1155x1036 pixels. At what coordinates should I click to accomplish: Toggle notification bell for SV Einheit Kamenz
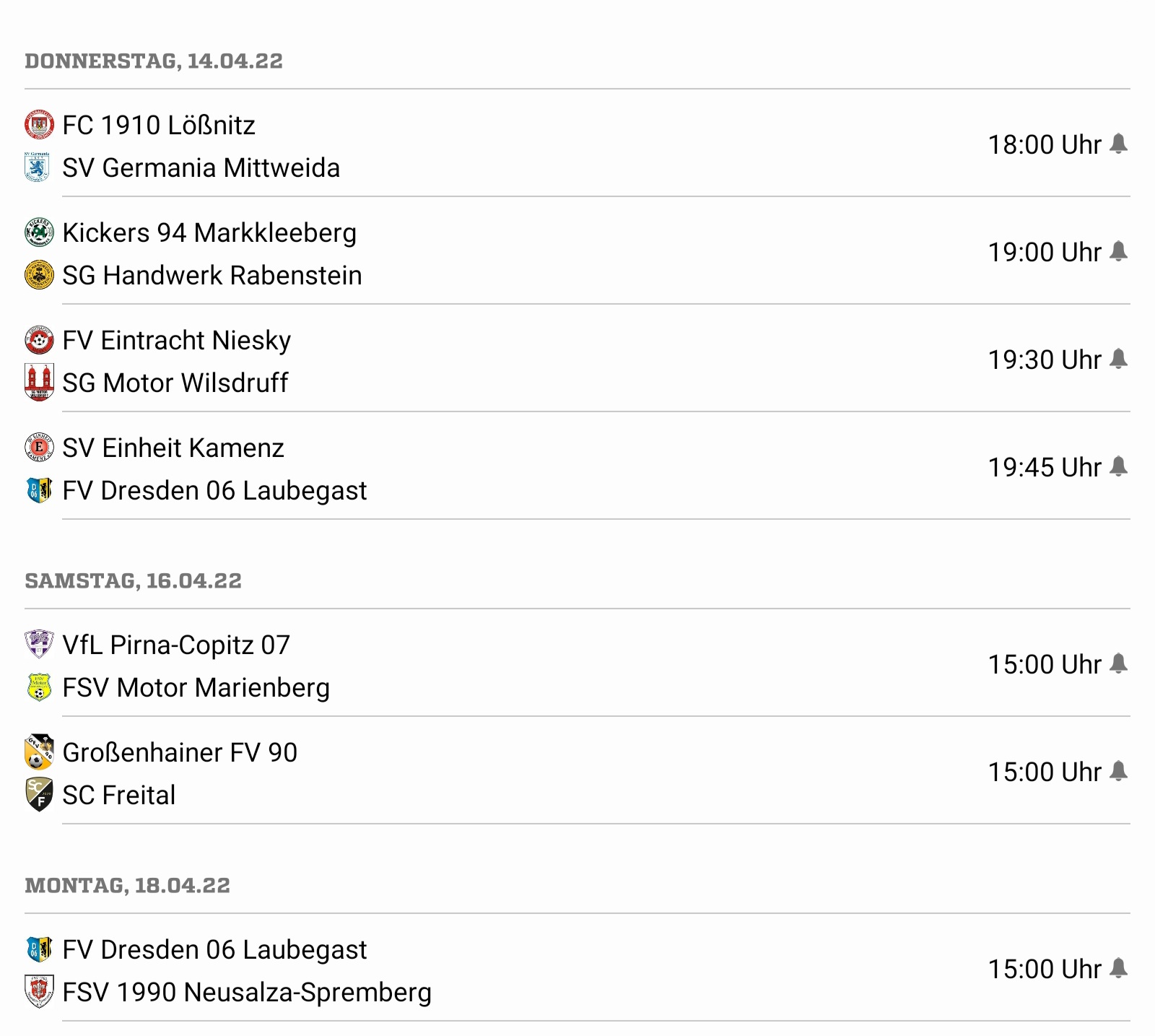[1118, 466]
